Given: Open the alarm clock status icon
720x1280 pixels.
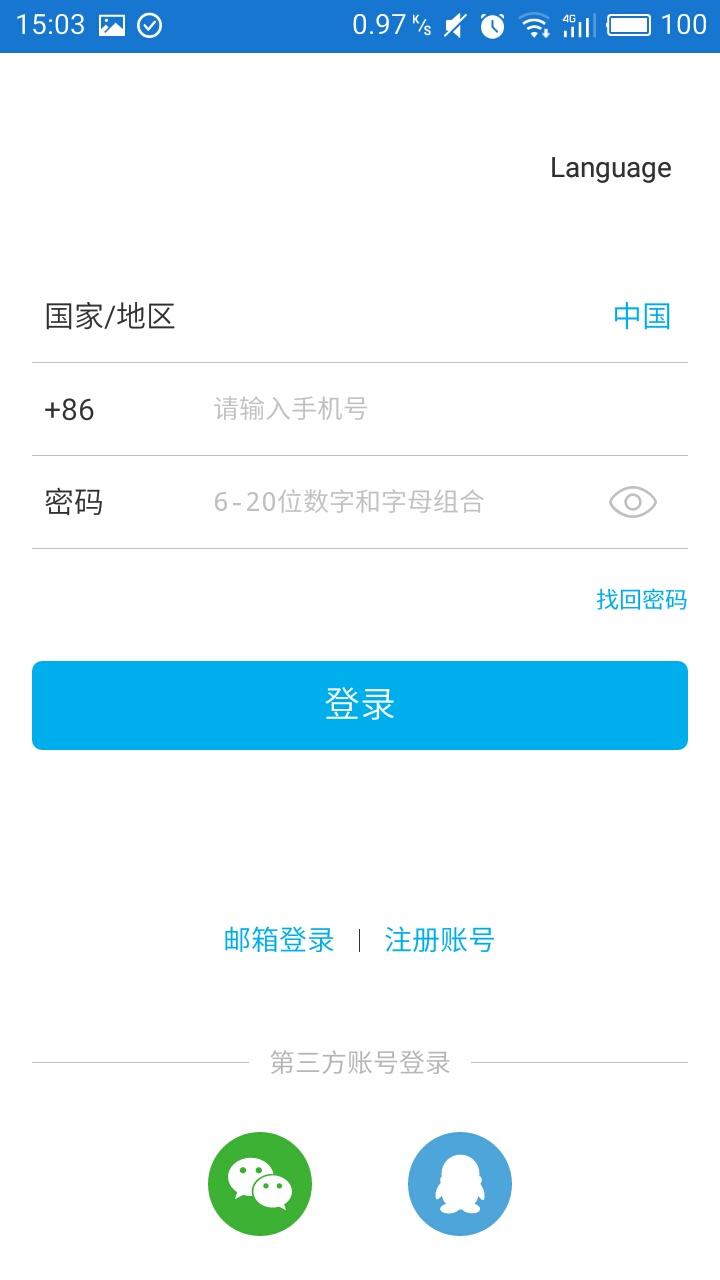Looking at the screenshot, I should pyautogui.click(x=491, y=26).
